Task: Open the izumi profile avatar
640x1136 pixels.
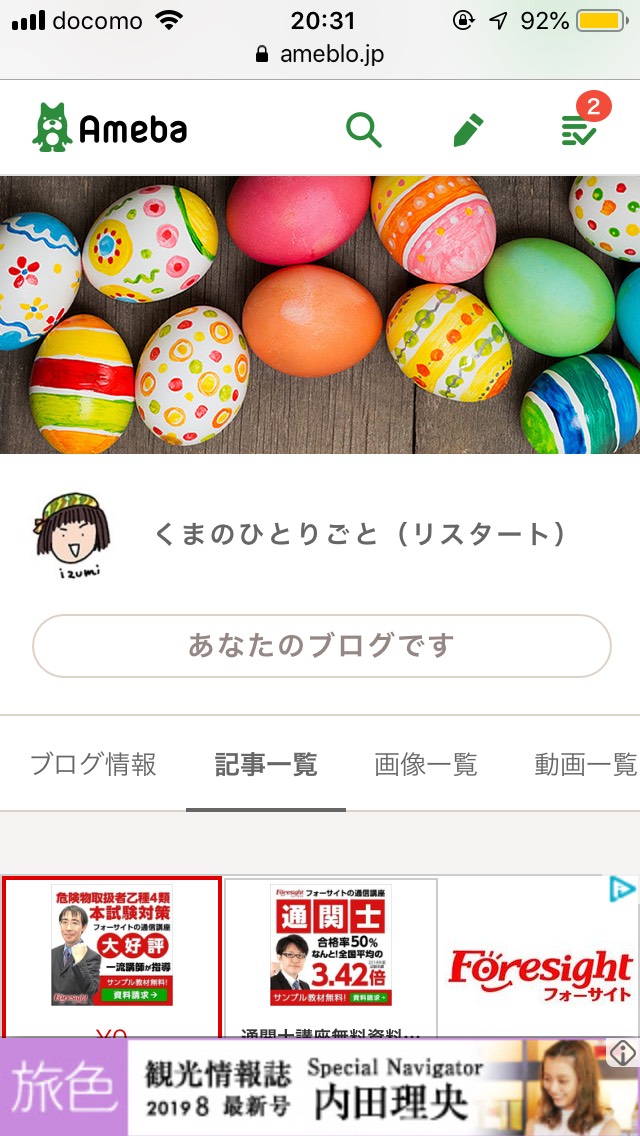Action: coord(72,535)
